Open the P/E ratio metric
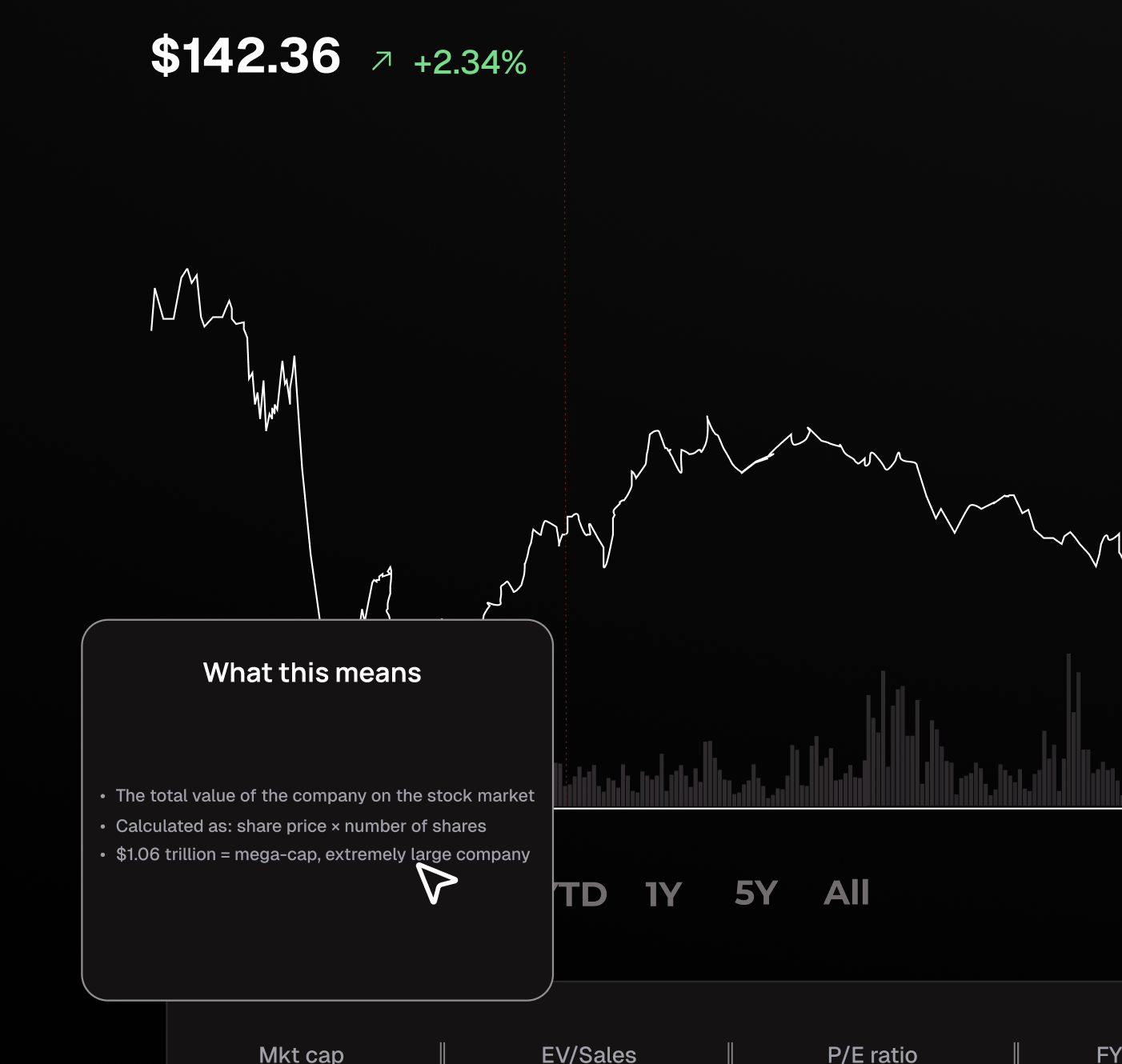The height and width of the screenshot is (1064, 1122). (872, 1054)
